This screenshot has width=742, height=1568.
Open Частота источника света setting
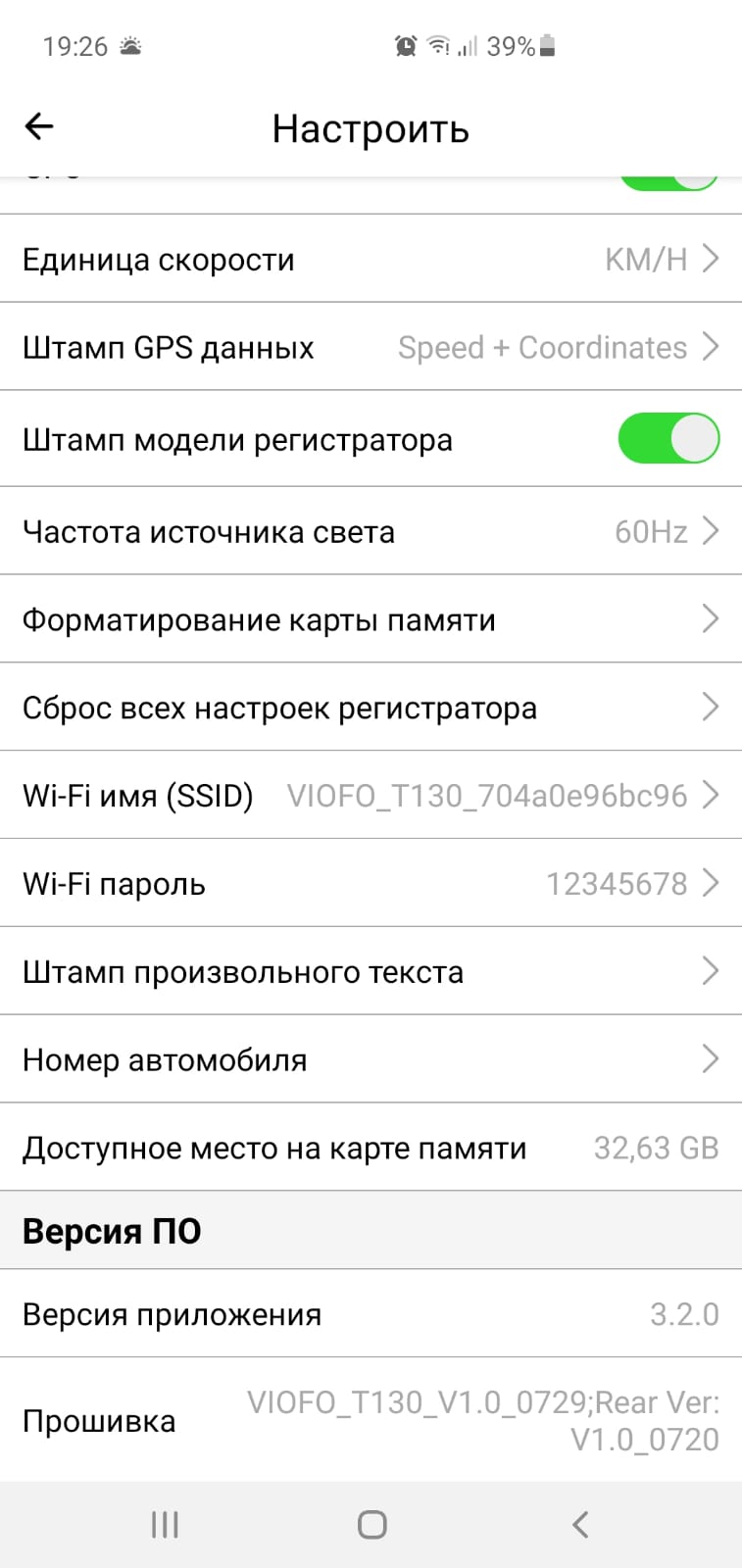point(371,531)
